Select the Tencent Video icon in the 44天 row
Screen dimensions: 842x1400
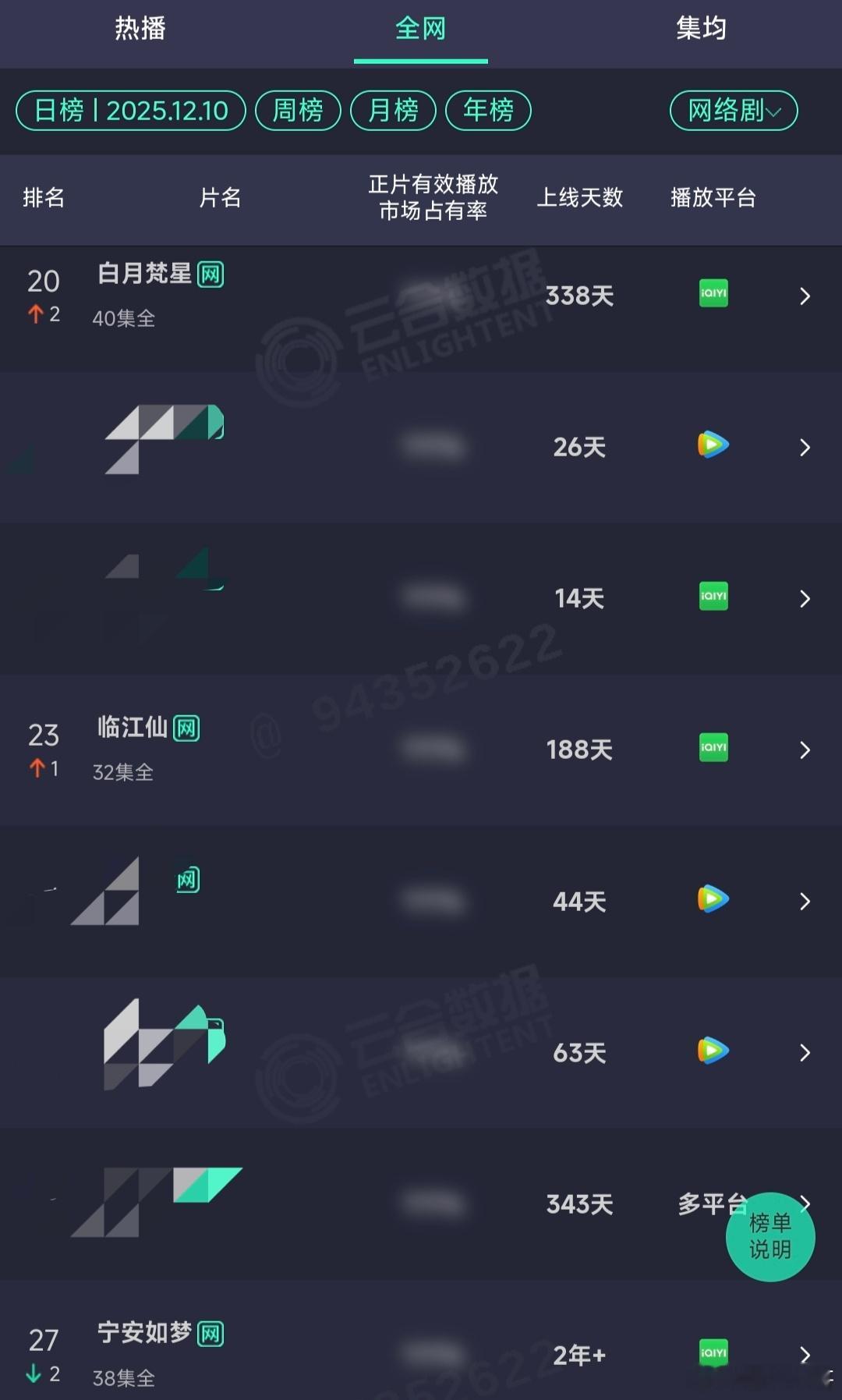click(712, 900)
